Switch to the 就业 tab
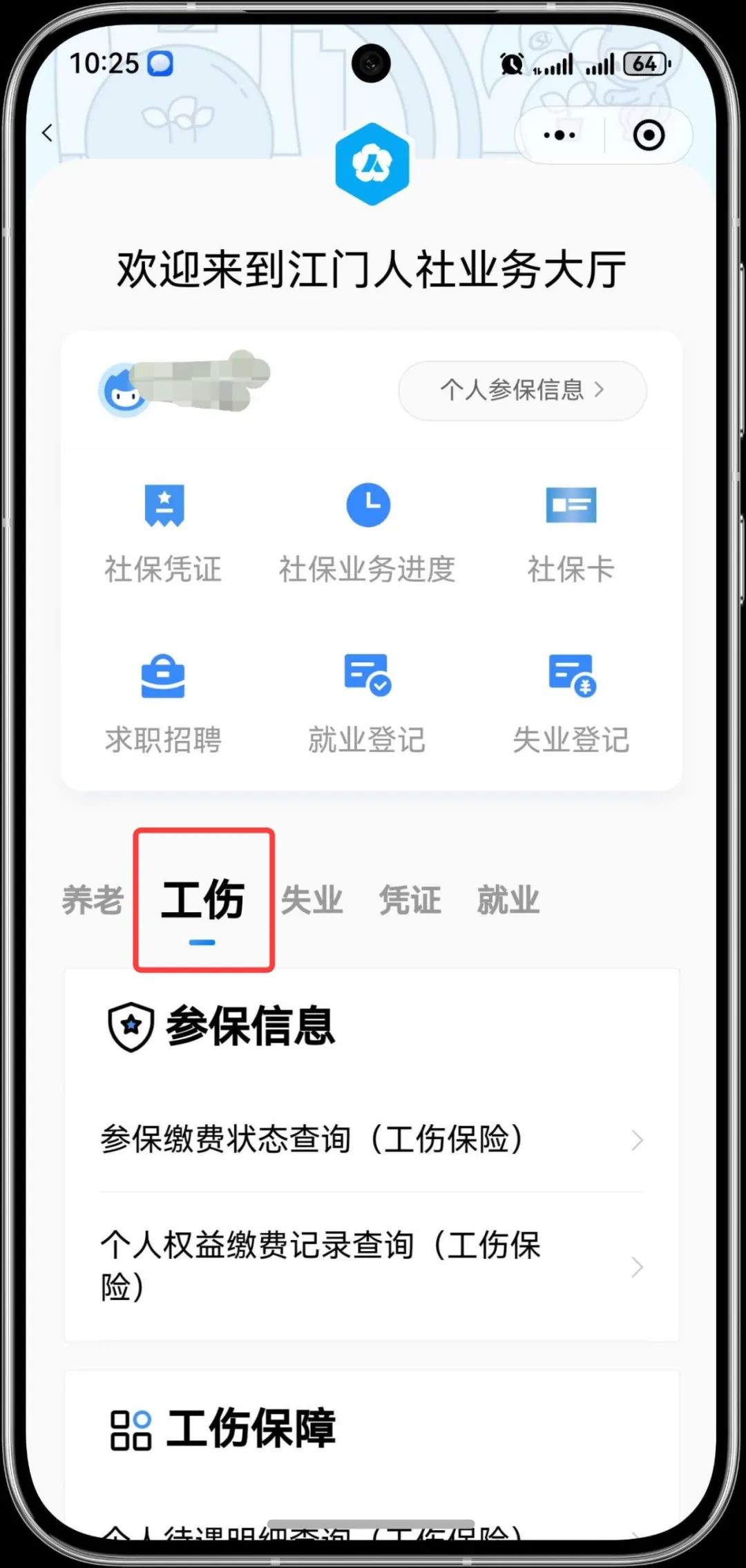This screenshot has width=746, height=1568. click(508, 900)
